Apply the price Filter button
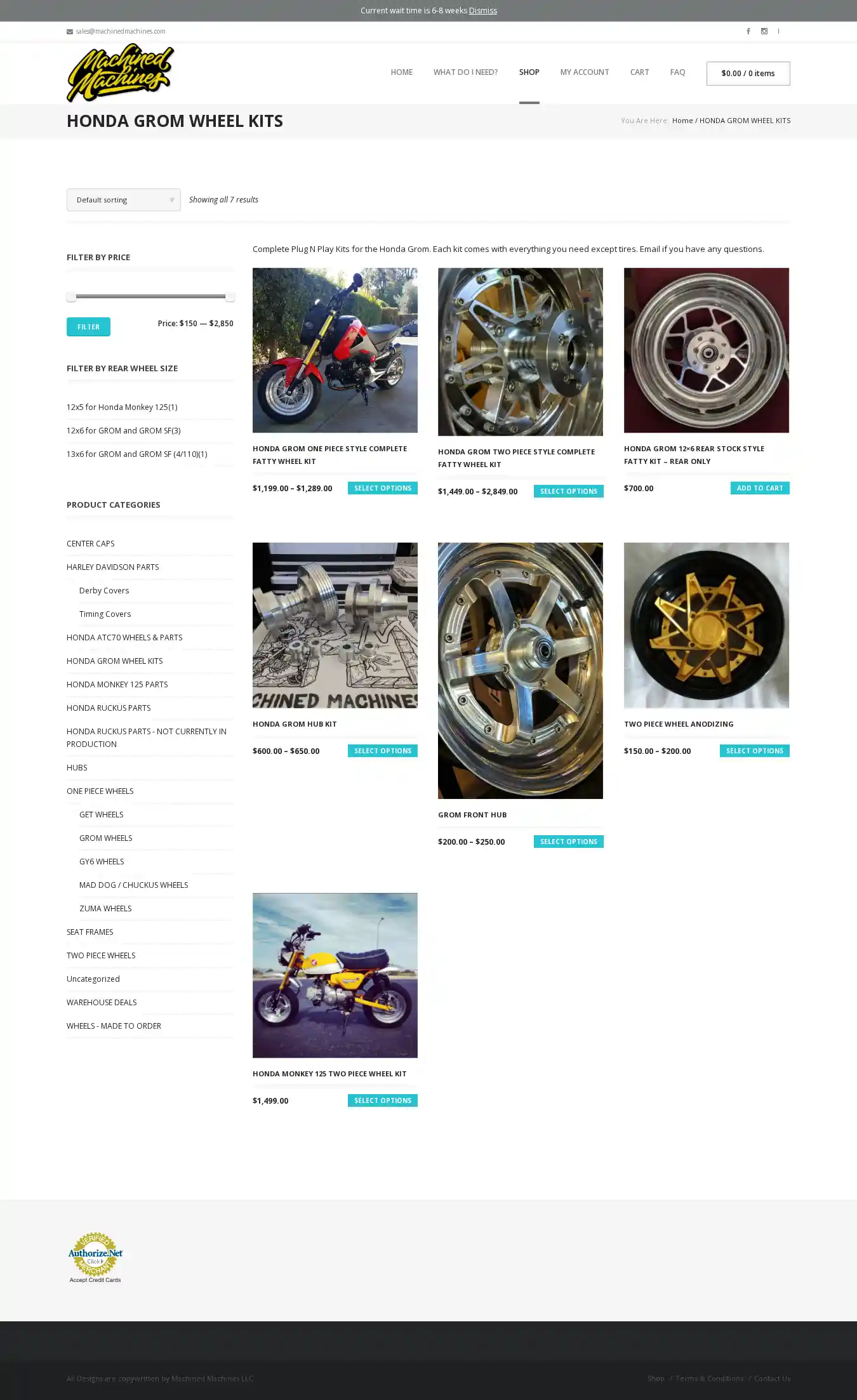This screenshot has width=857, height=1400. pos(88,327)
